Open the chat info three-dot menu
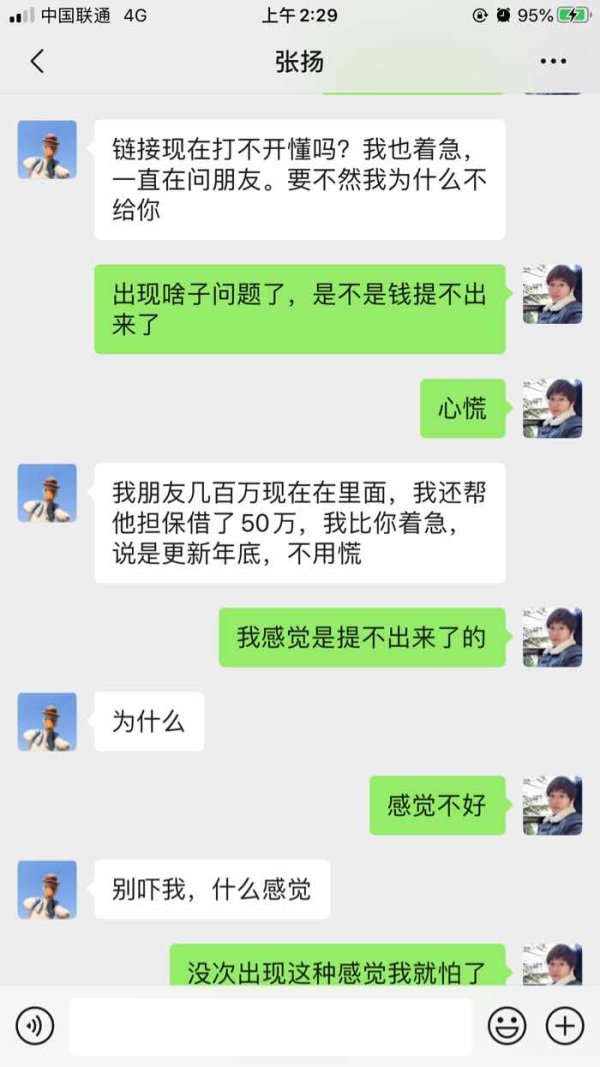The image size is (600, 1067). pos(553,61)
